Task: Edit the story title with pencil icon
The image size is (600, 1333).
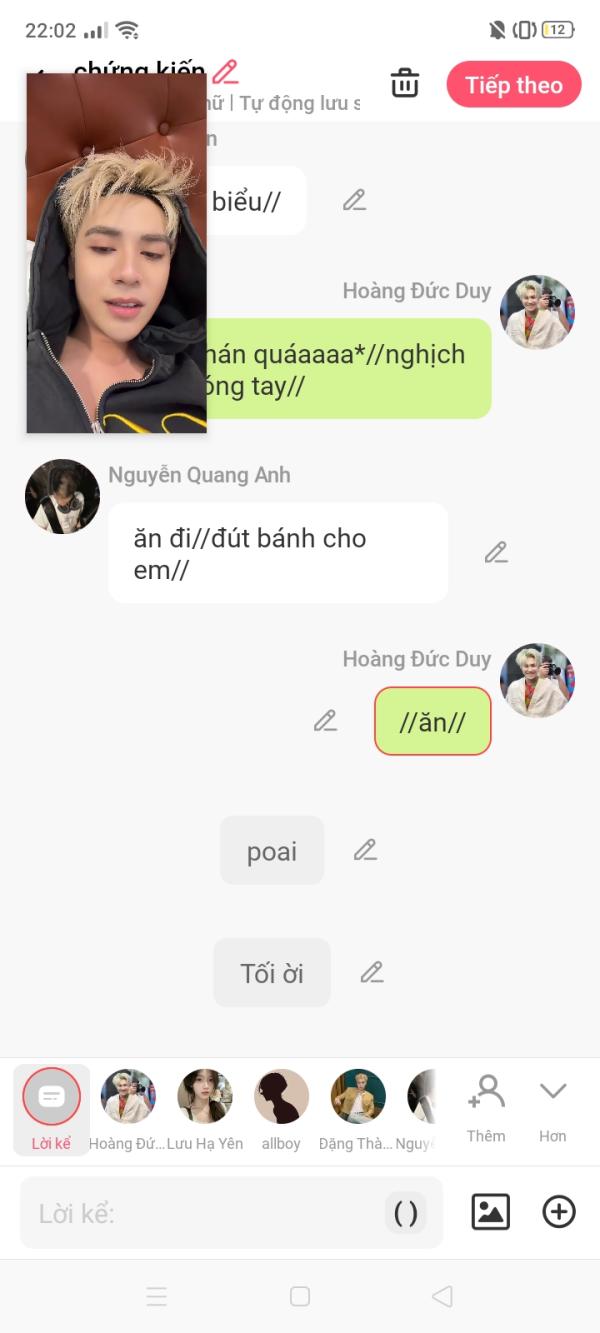Action: 226,72
